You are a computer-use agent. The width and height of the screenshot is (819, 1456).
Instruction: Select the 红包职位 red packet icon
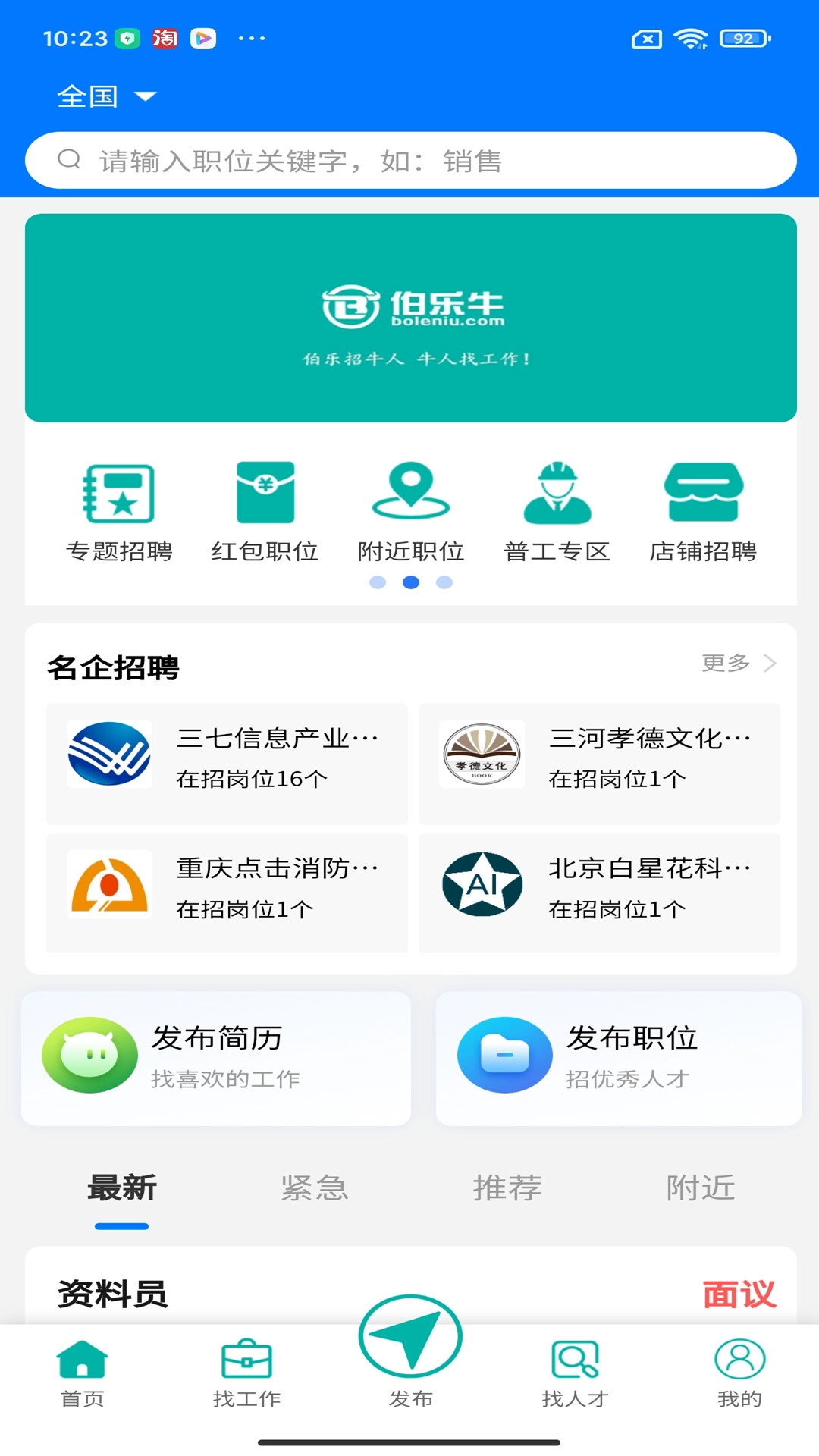(265, 494)
